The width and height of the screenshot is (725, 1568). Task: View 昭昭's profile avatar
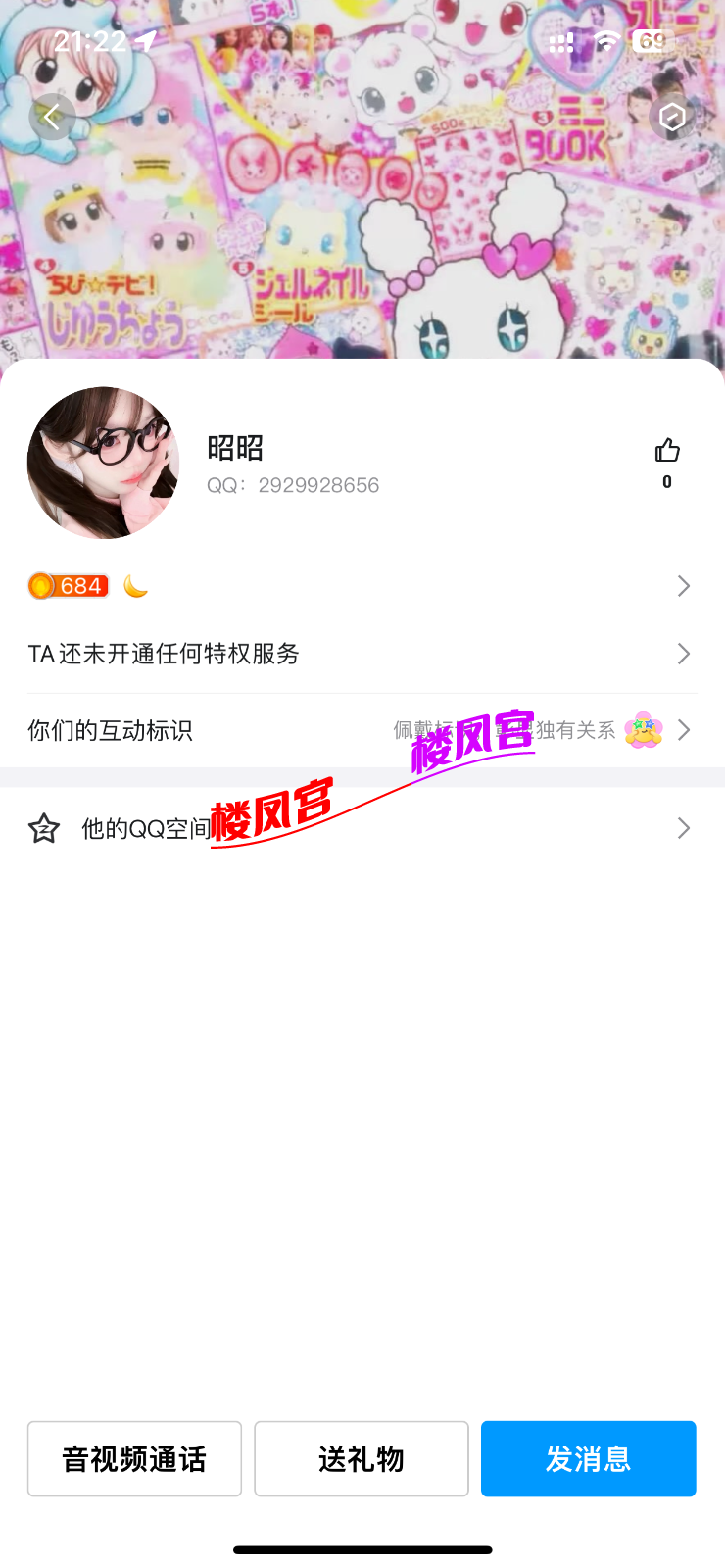click(104, 463)
